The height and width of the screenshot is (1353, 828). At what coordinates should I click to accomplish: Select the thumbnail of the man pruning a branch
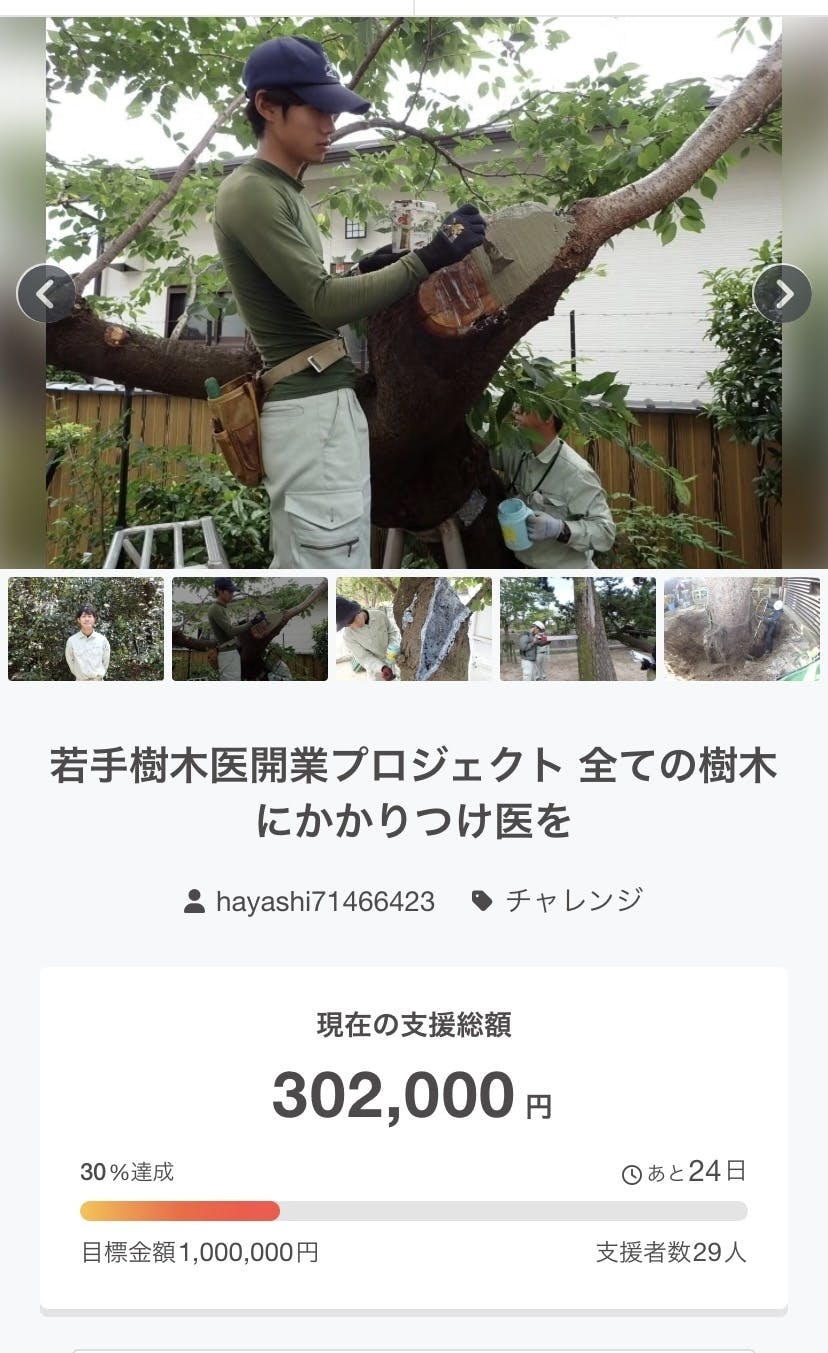point(250,629)
